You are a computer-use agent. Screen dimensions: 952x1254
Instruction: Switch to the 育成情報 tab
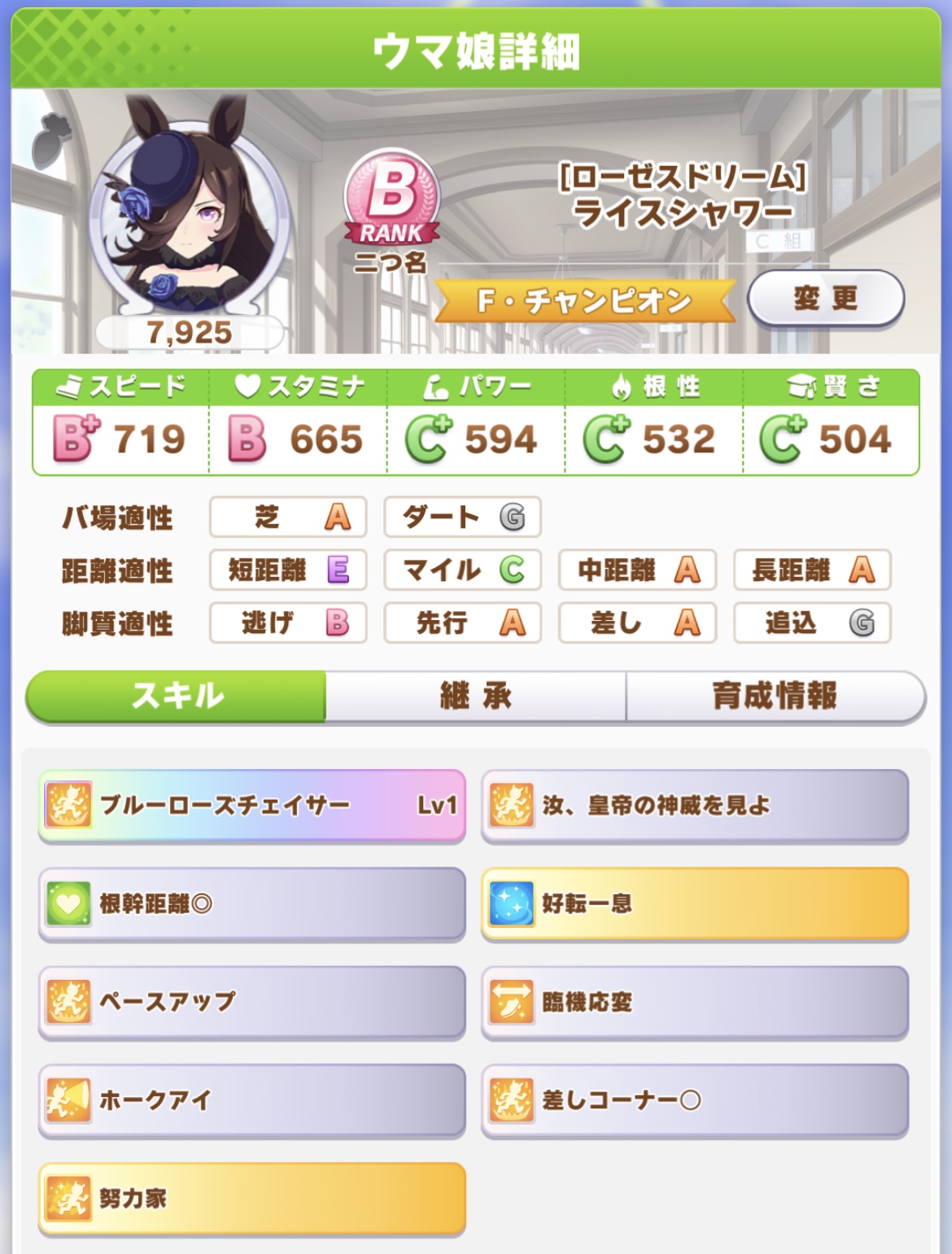click(775, 696)
